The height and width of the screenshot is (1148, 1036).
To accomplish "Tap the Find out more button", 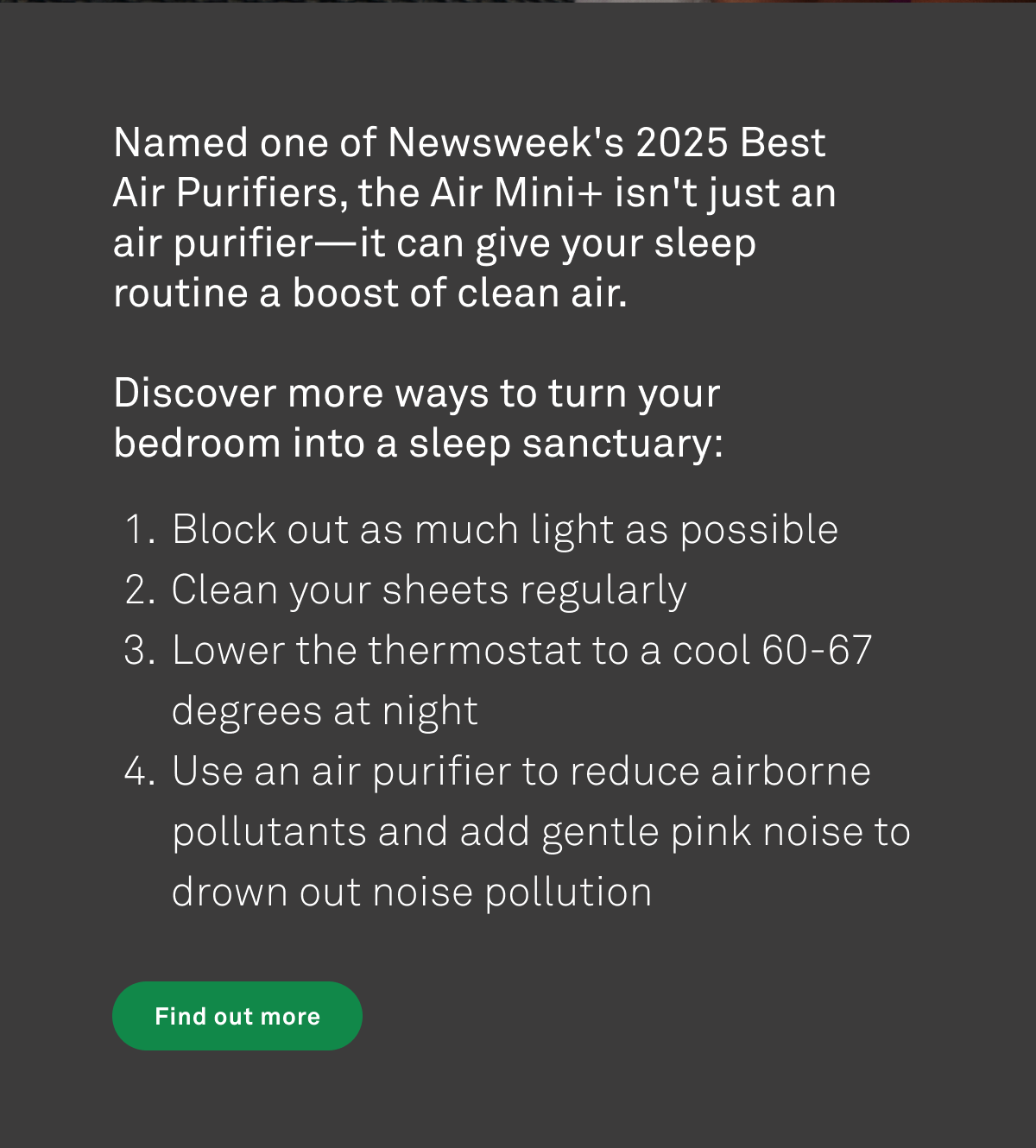I will [x=237, y=1016].
